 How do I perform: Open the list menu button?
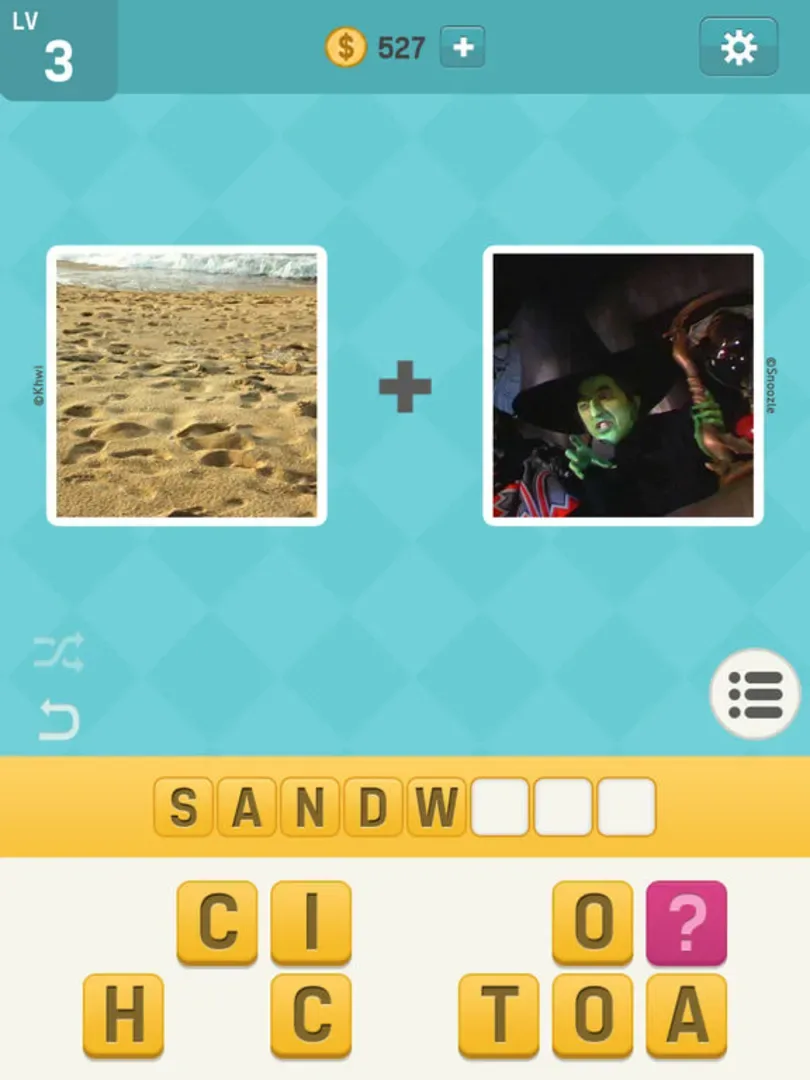[x=755, y=693]
